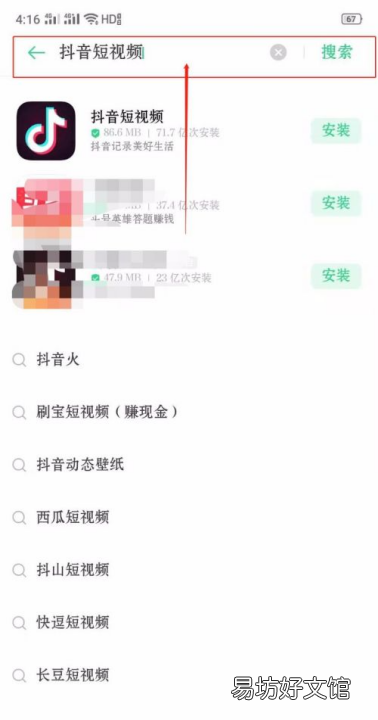The width and height of the screenshot is (378, 720).
Task: Select suggestion 抖山短视频
Action: [x=73, y=570]
